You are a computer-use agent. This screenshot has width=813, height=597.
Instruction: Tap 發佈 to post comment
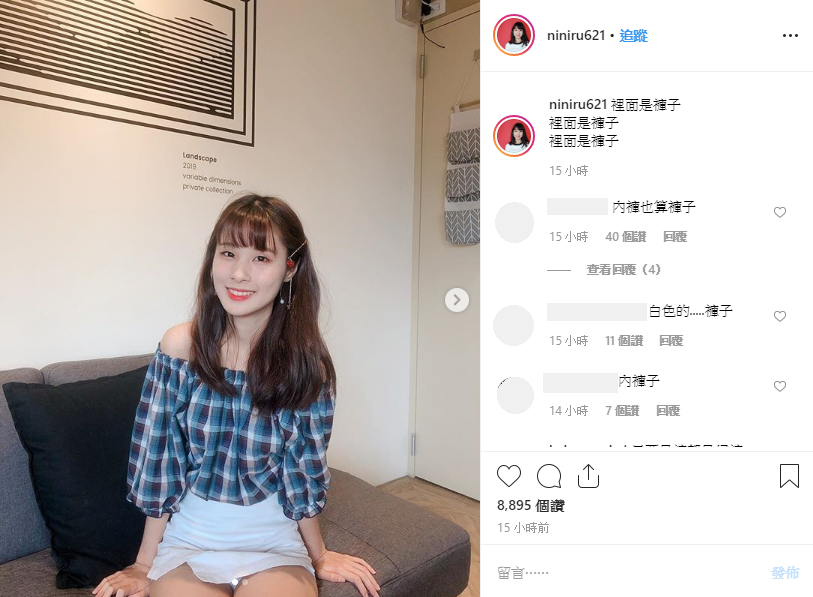pyautogui.click(x=784, y=573)
